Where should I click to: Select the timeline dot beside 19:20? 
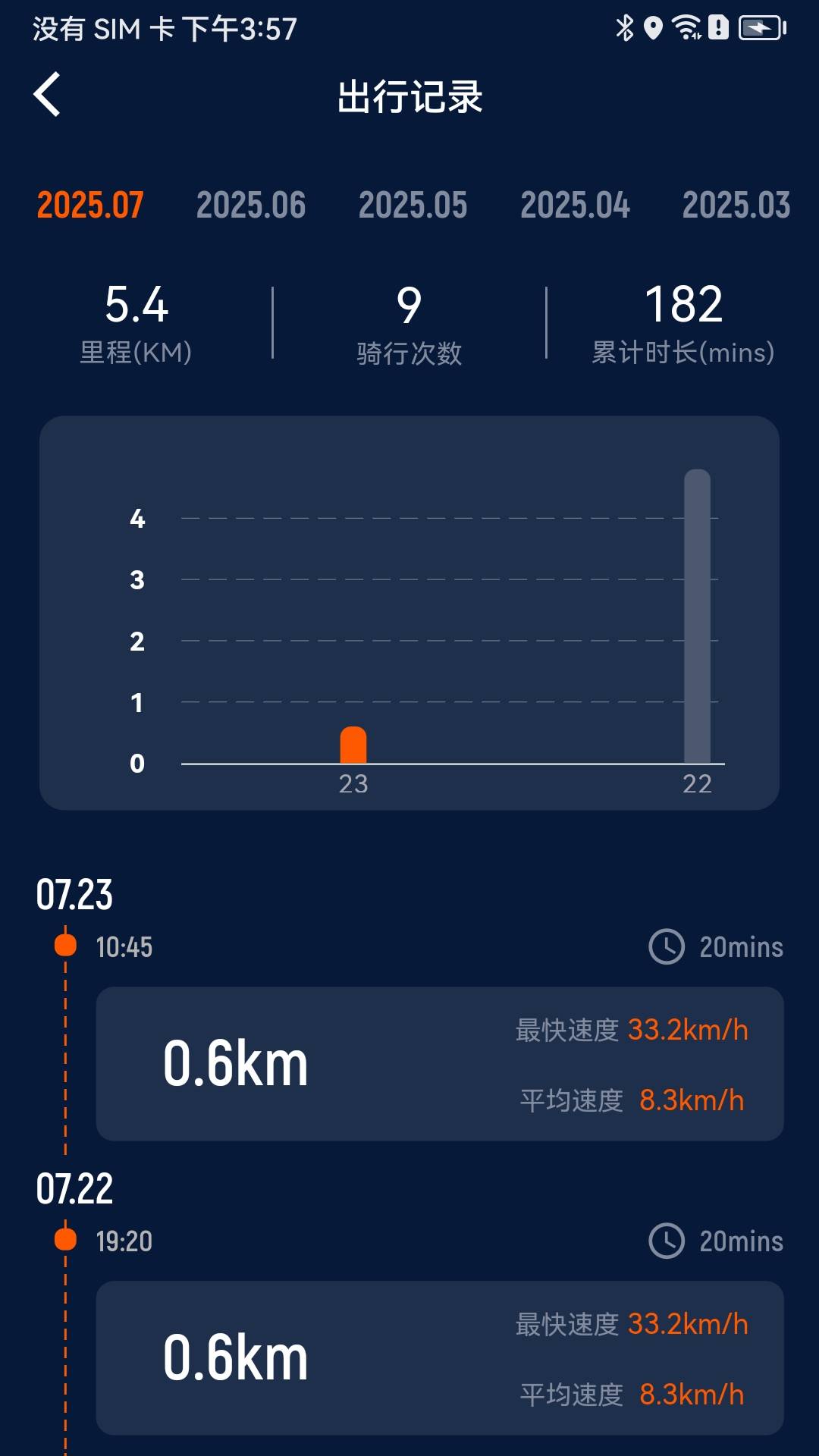(65, 1241)
